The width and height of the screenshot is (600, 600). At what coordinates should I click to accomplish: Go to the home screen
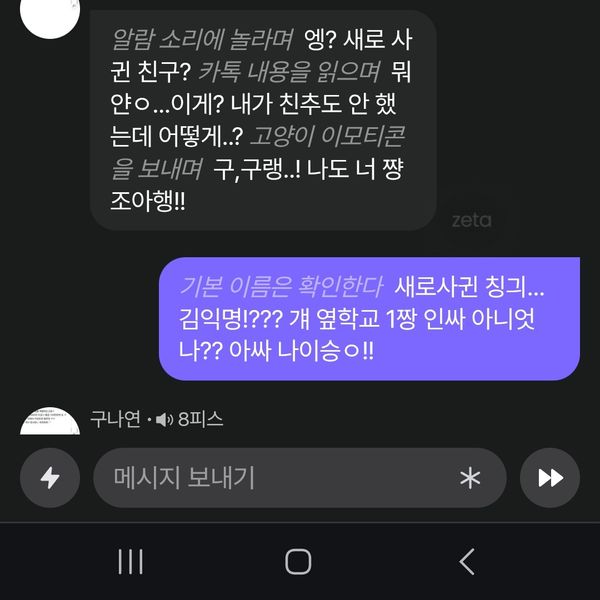[298, 561]
